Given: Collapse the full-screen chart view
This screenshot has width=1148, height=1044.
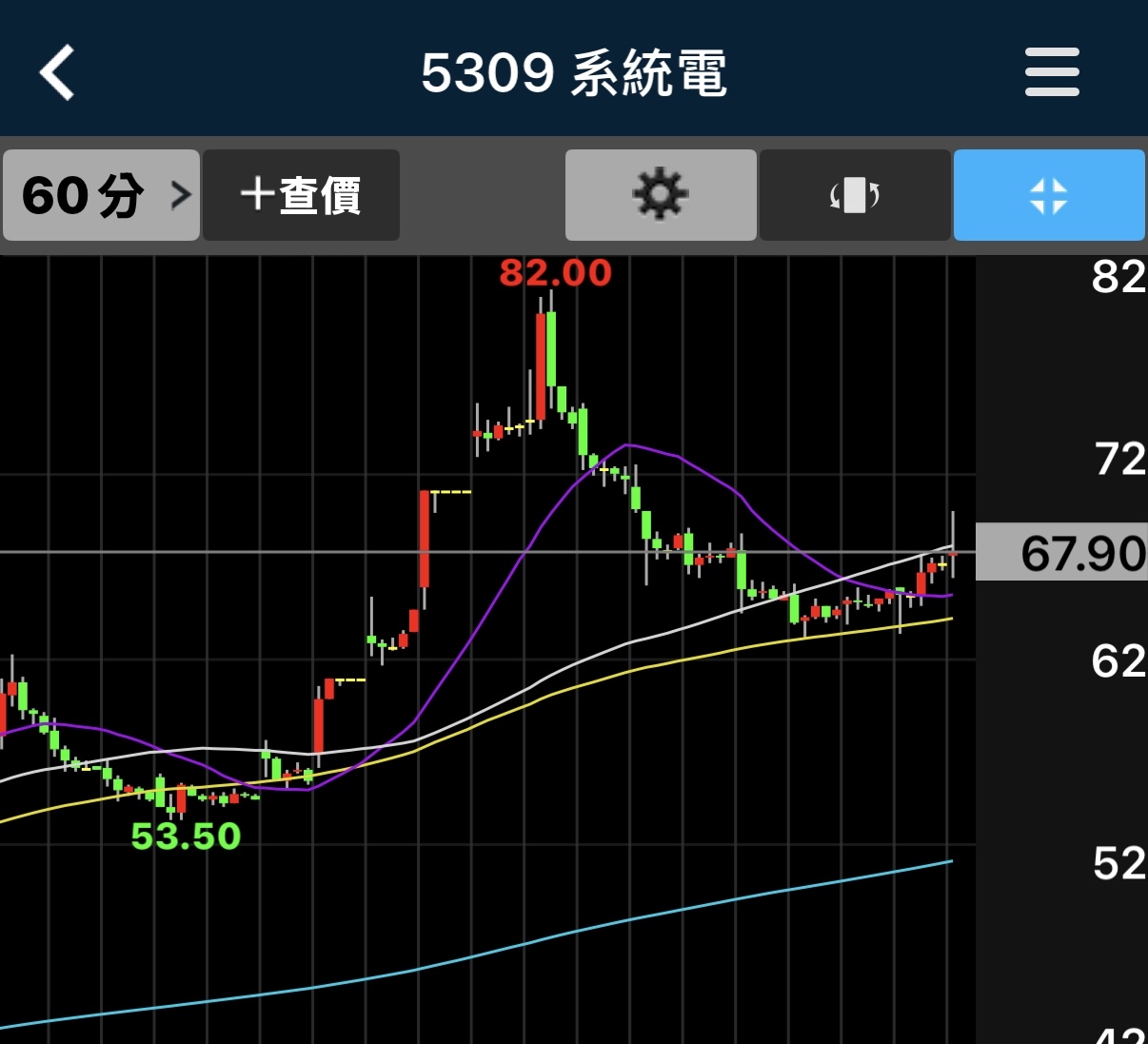Looking at the screenshot, I should tap(1048, 195).
